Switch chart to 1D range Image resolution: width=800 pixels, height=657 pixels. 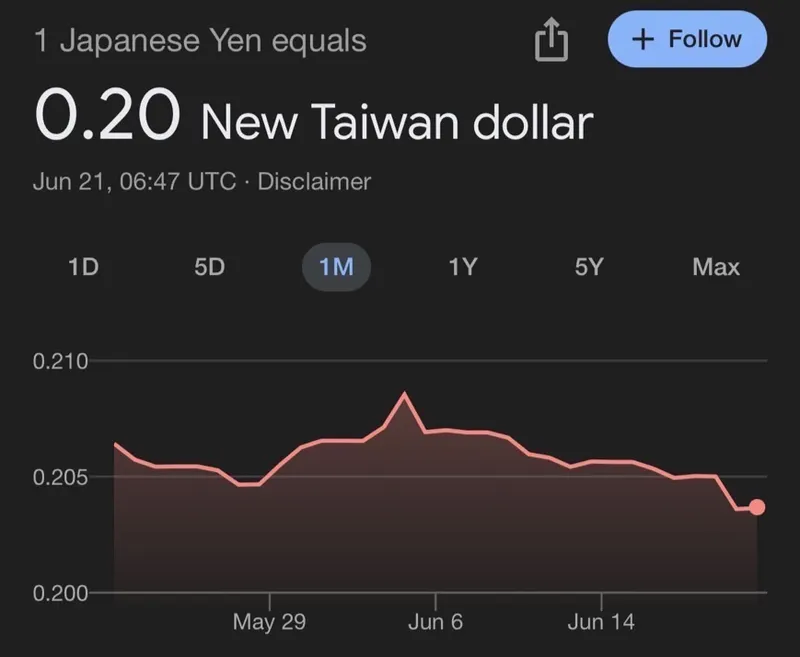(83, 268)
